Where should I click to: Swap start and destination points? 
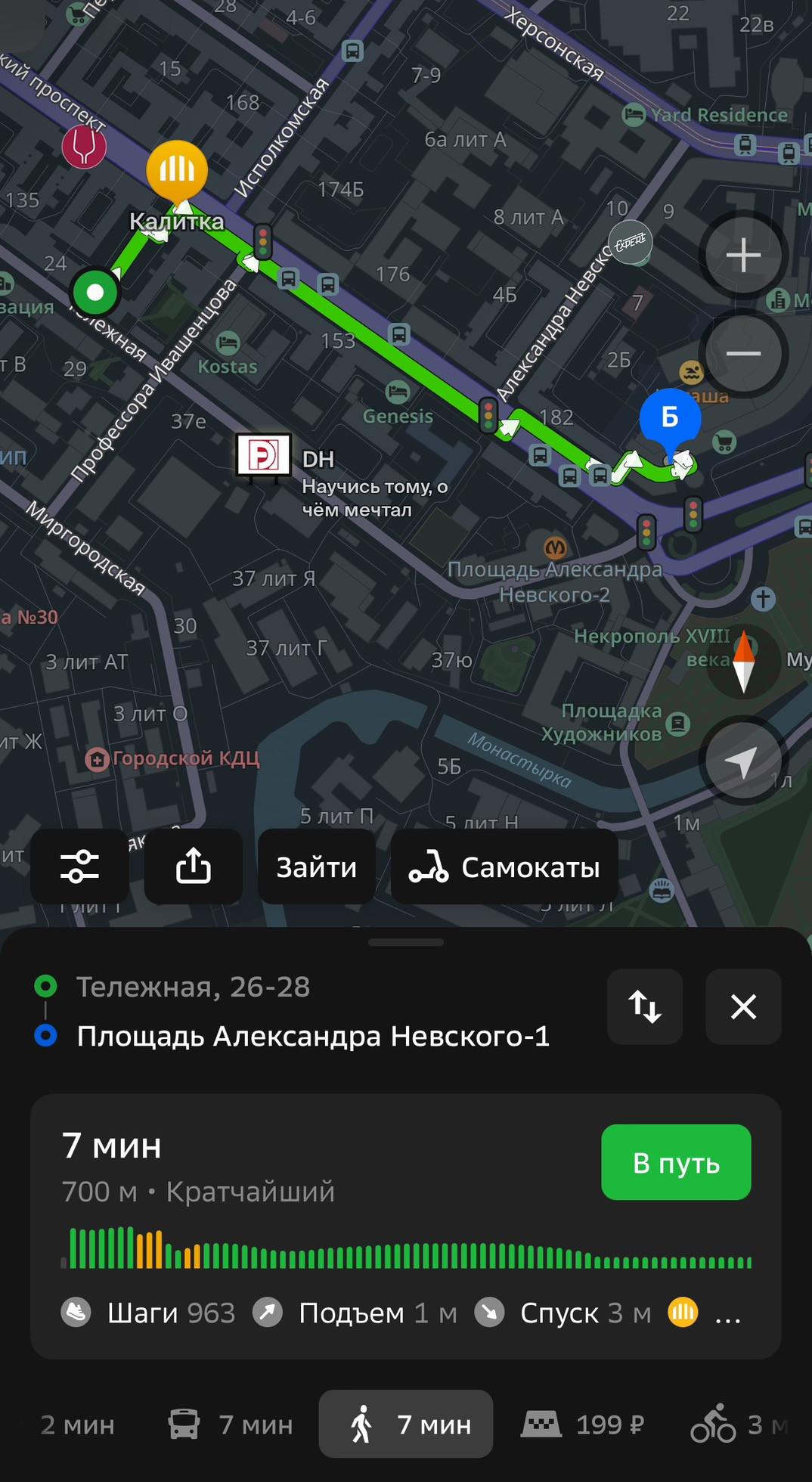coord(645,1006)
